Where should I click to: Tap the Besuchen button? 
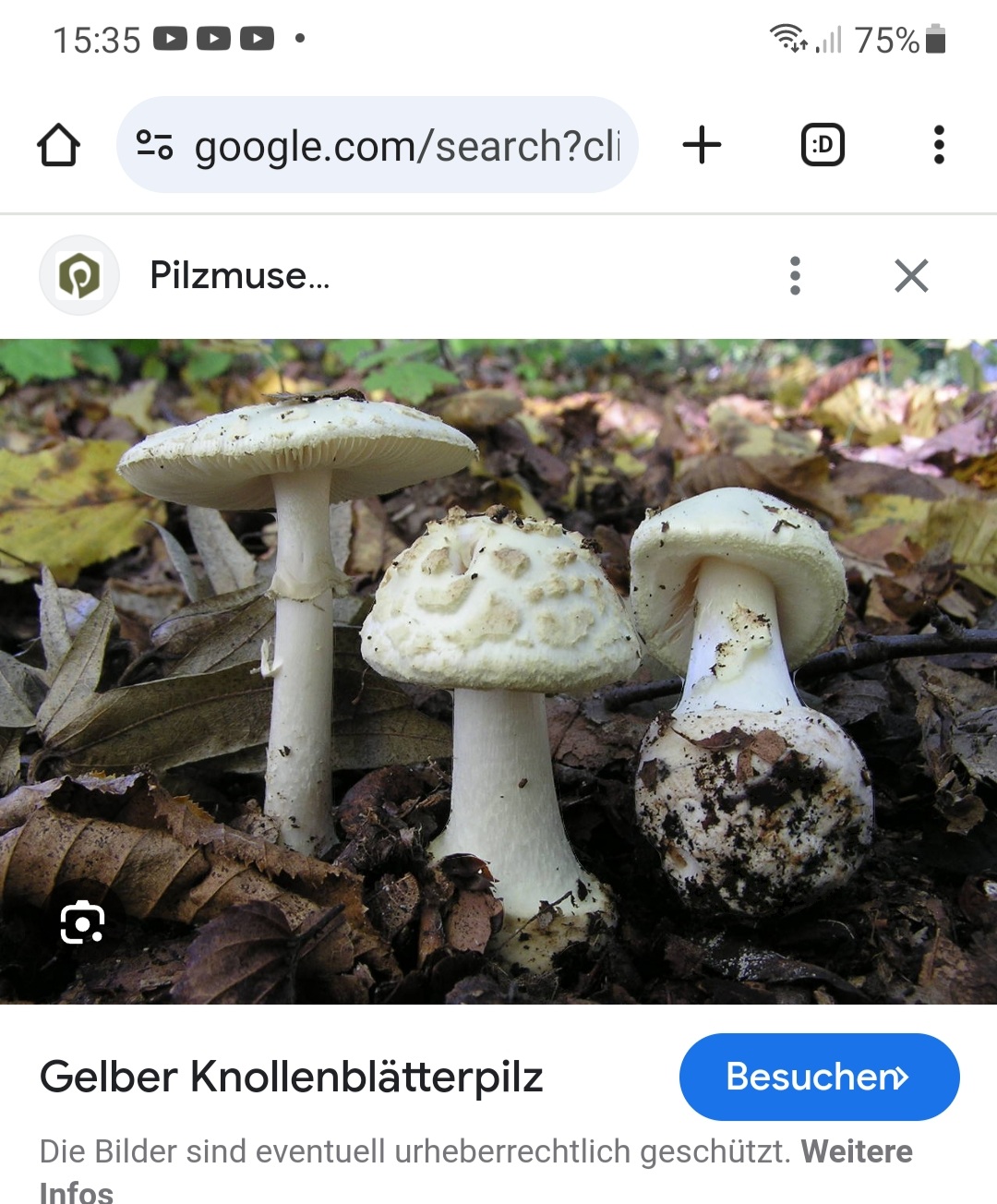point(819,1077)
